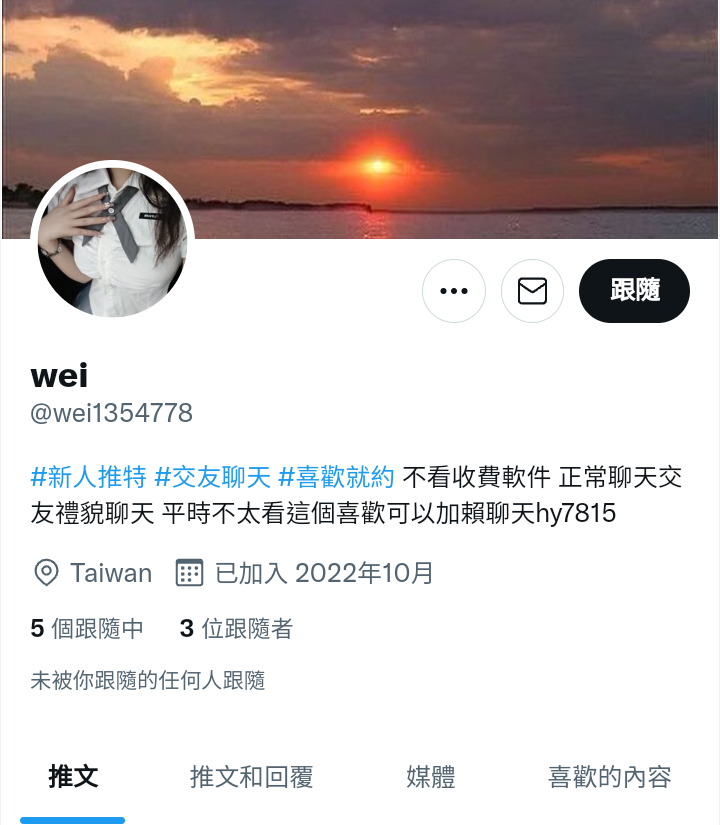The image size is (720, 825).
Task: Send a direct message via envelope icon
Action: pyautogui.click(x=532, y=291)
